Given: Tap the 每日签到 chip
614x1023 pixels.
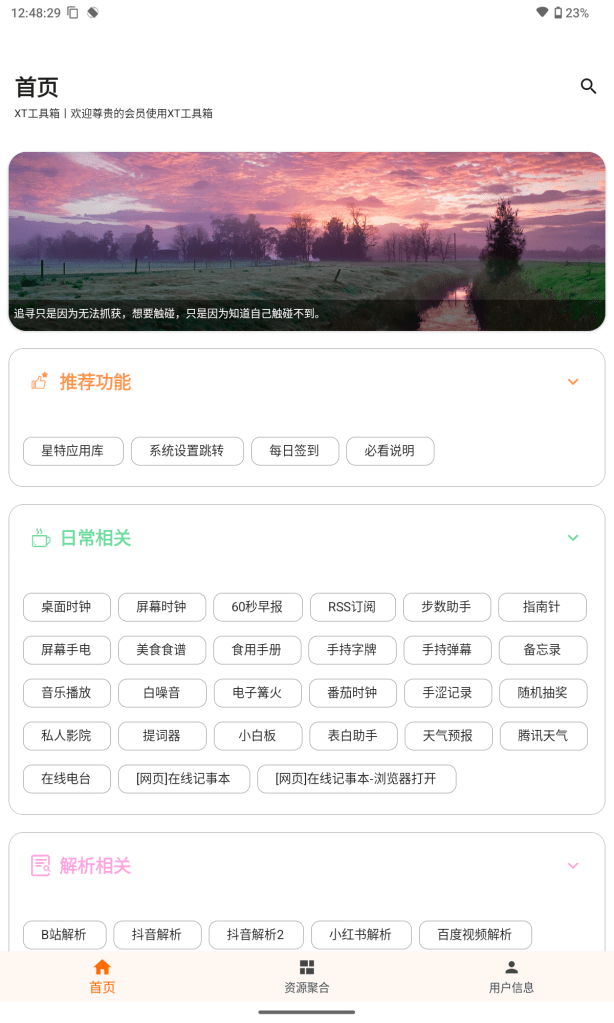Looking at the screenshot, I should point(294,451).
